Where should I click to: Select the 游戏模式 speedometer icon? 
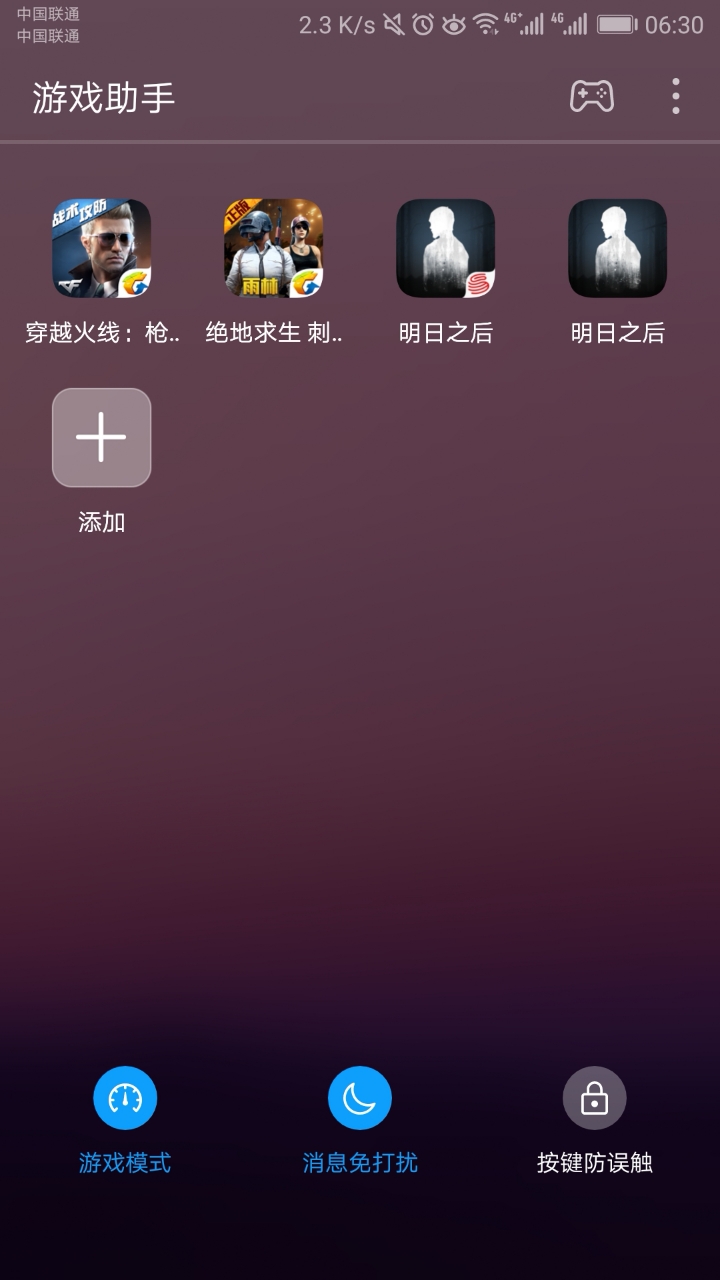pos(124,1097)
